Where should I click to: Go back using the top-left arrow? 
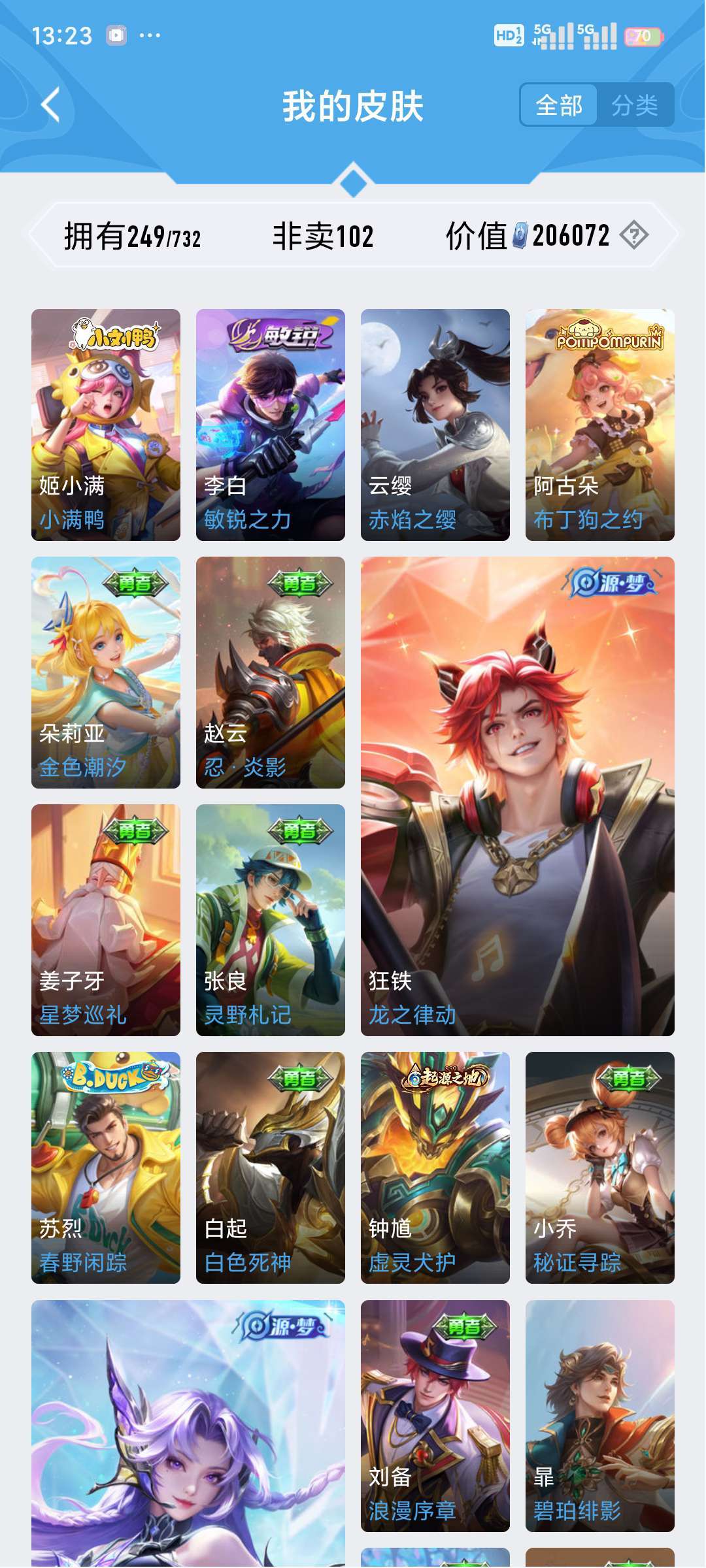coord(51,105)
